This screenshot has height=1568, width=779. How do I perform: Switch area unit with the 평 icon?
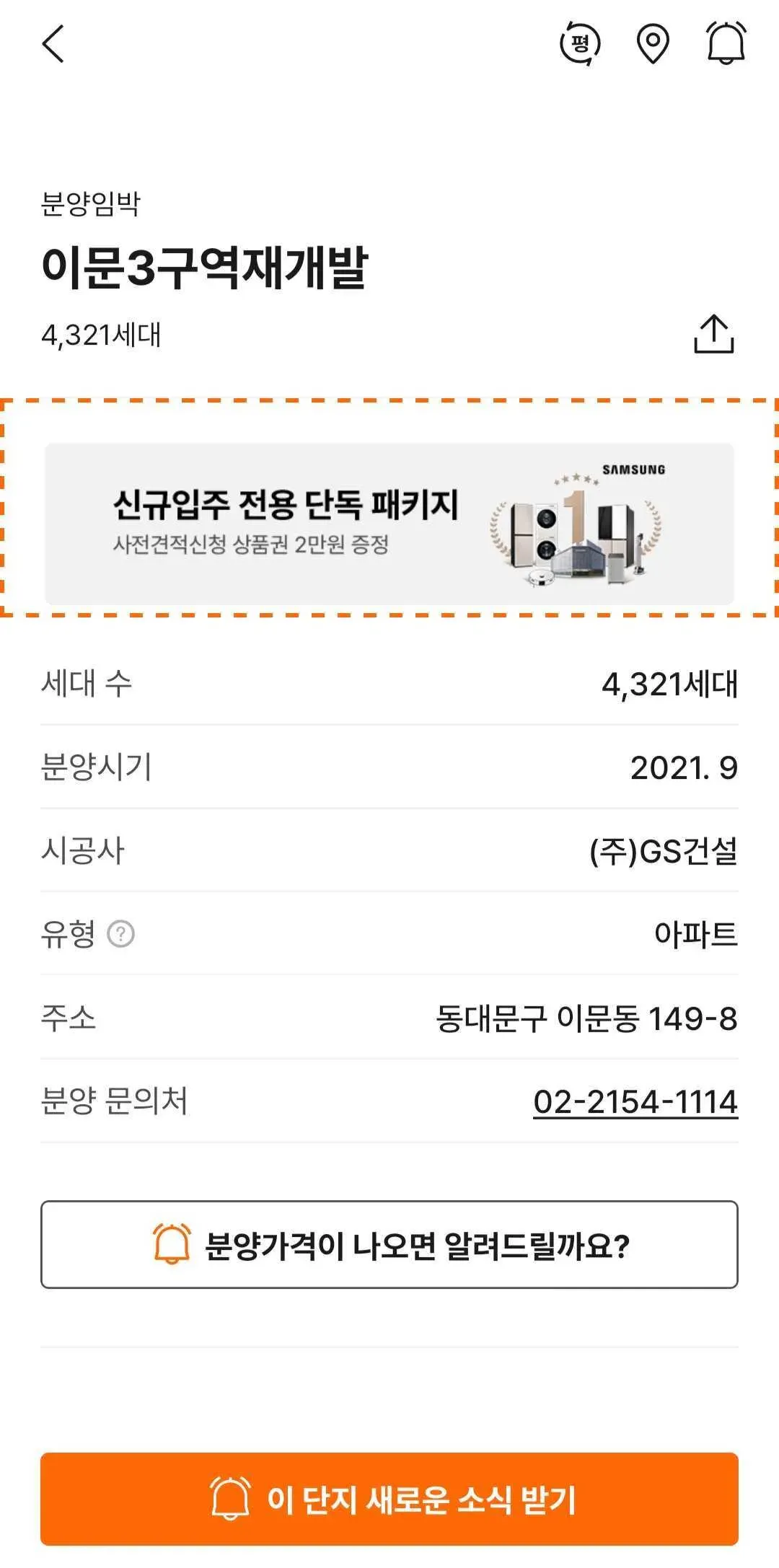pos(580,44)
